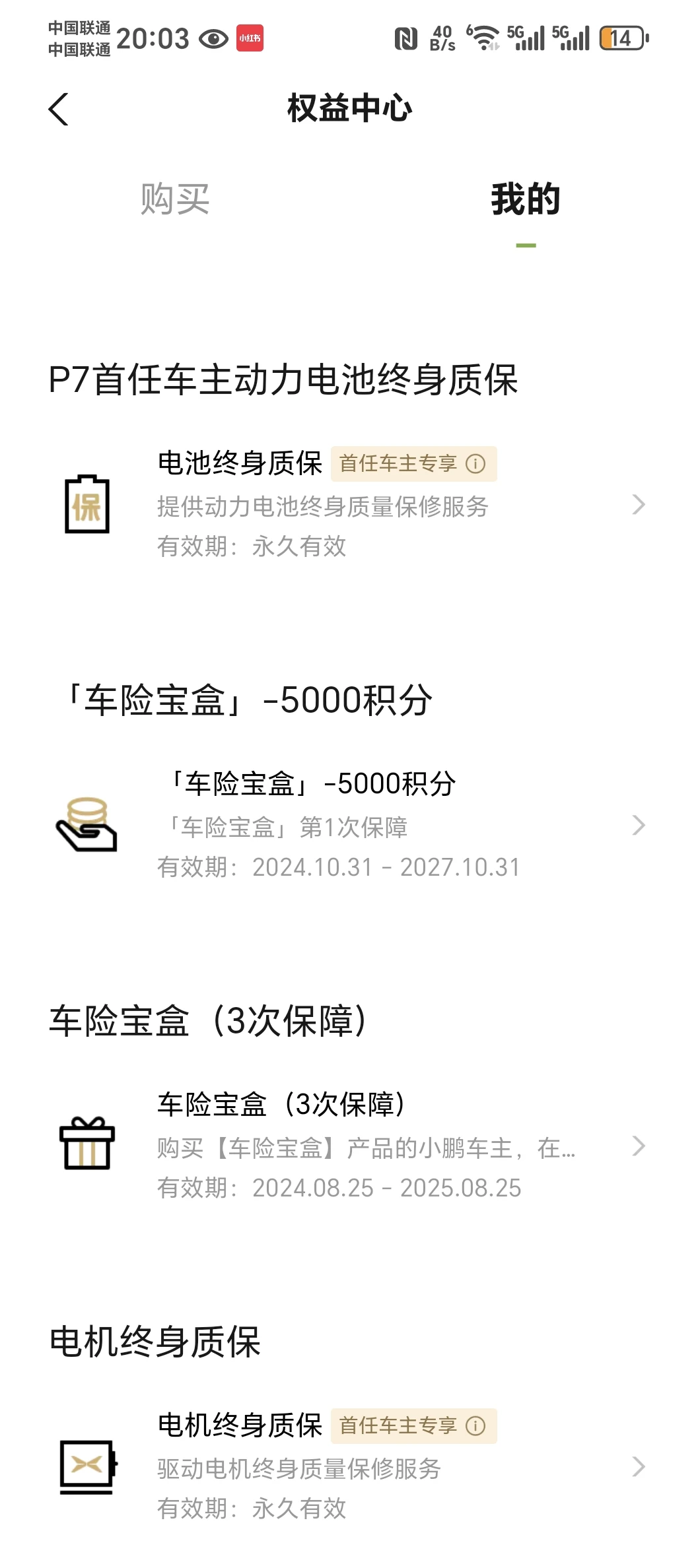Tap the 首任车主专享 info tag beside 电池终身质保
The height and width of the screenshot is (1568, 700).
413,463
